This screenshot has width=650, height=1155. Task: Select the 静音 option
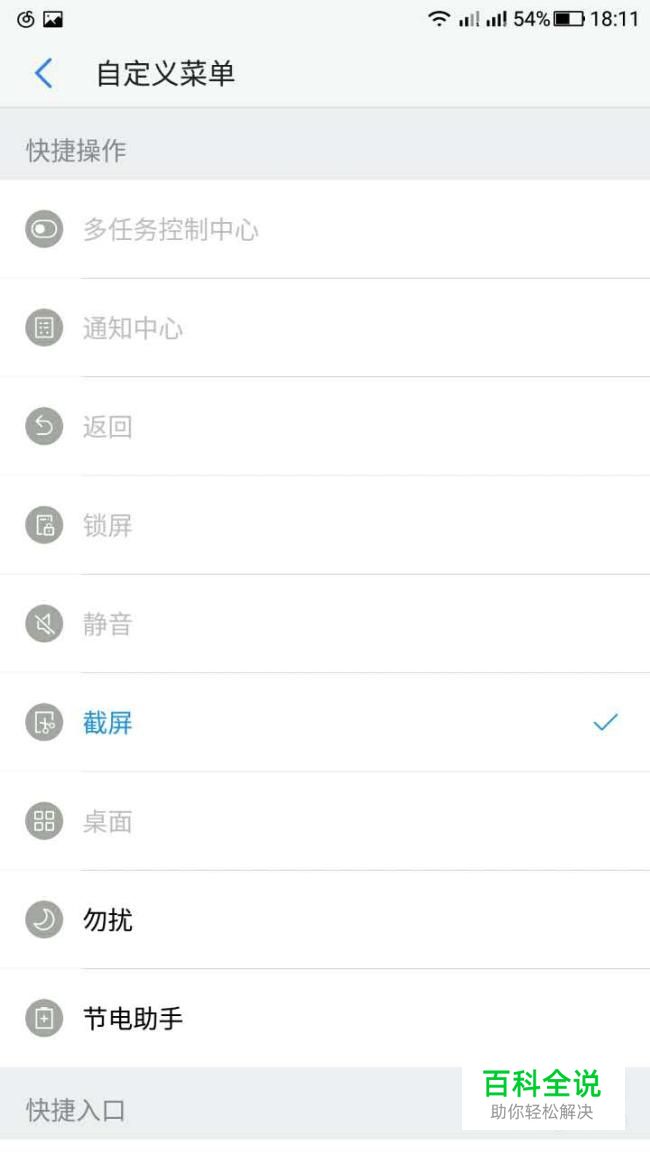(108, 625)
